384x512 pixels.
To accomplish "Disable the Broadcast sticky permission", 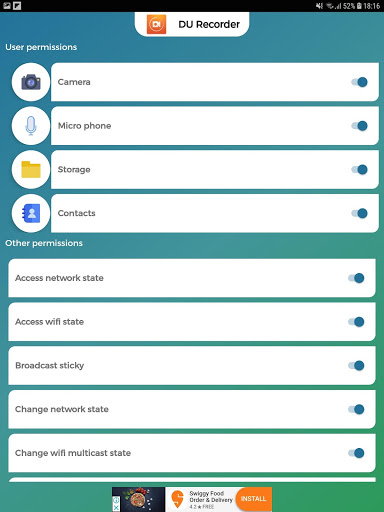I will click(x=356, y=365).
